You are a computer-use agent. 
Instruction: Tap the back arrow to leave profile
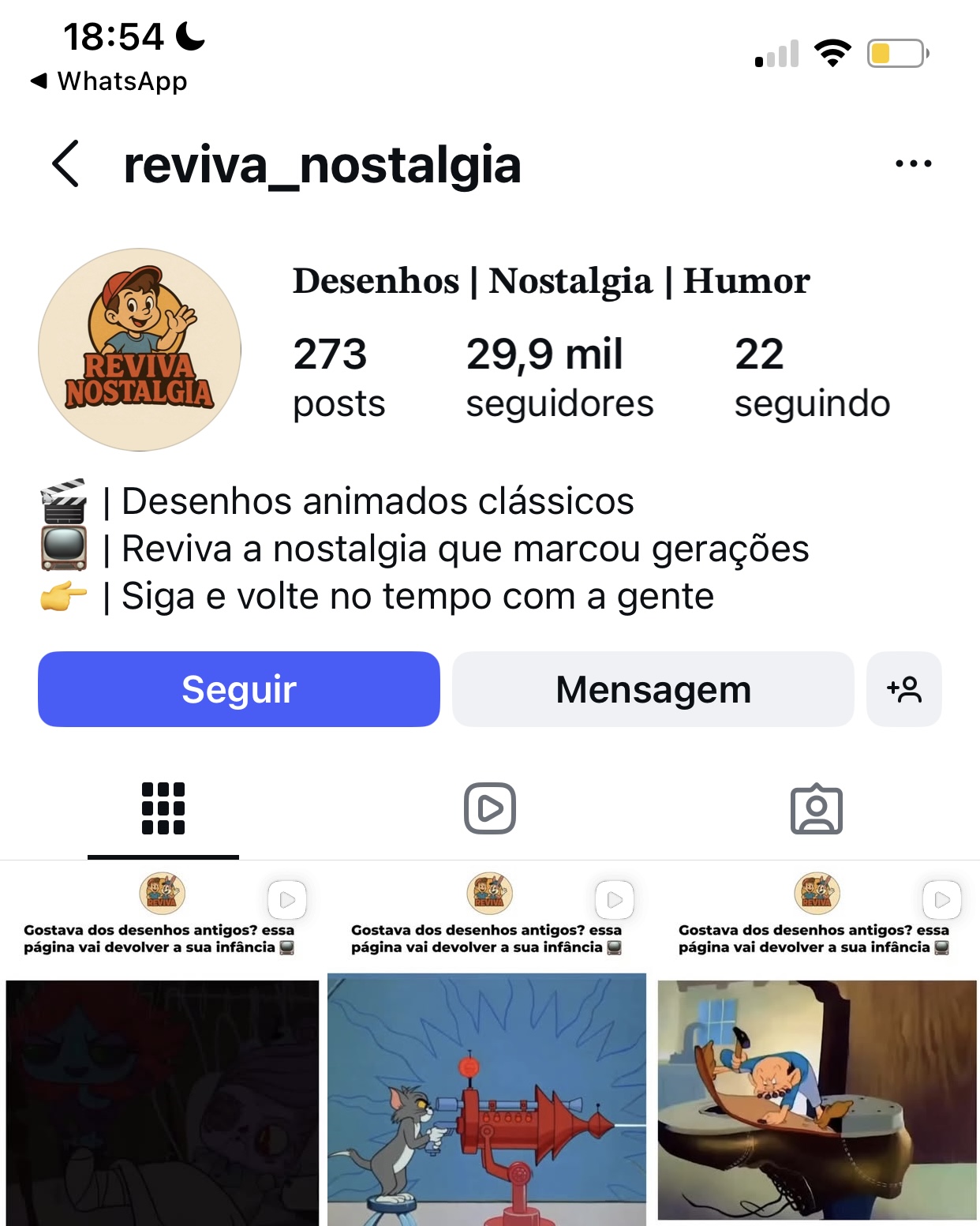(66, 163)
